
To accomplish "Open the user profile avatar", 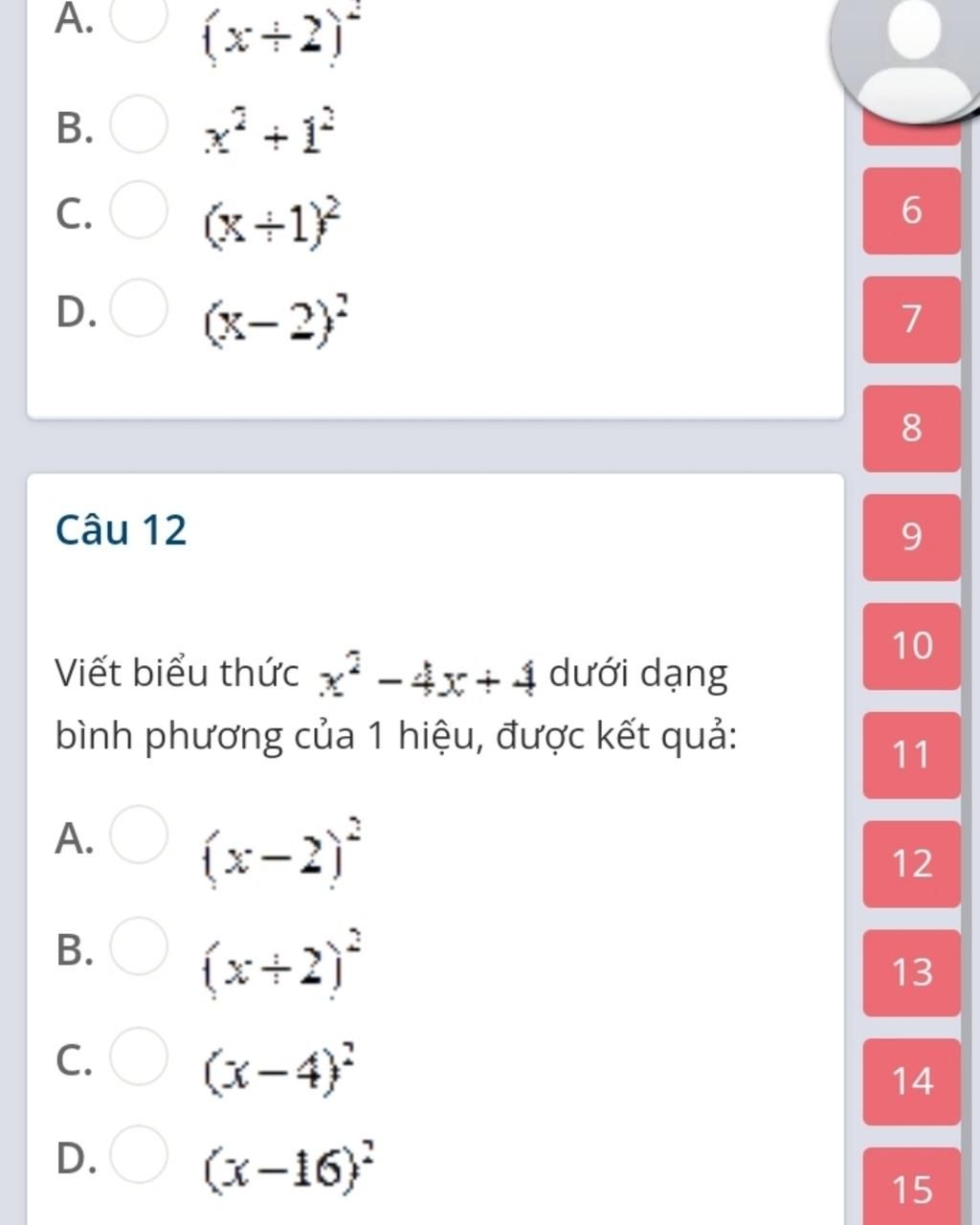I will (x=904, y=57).
